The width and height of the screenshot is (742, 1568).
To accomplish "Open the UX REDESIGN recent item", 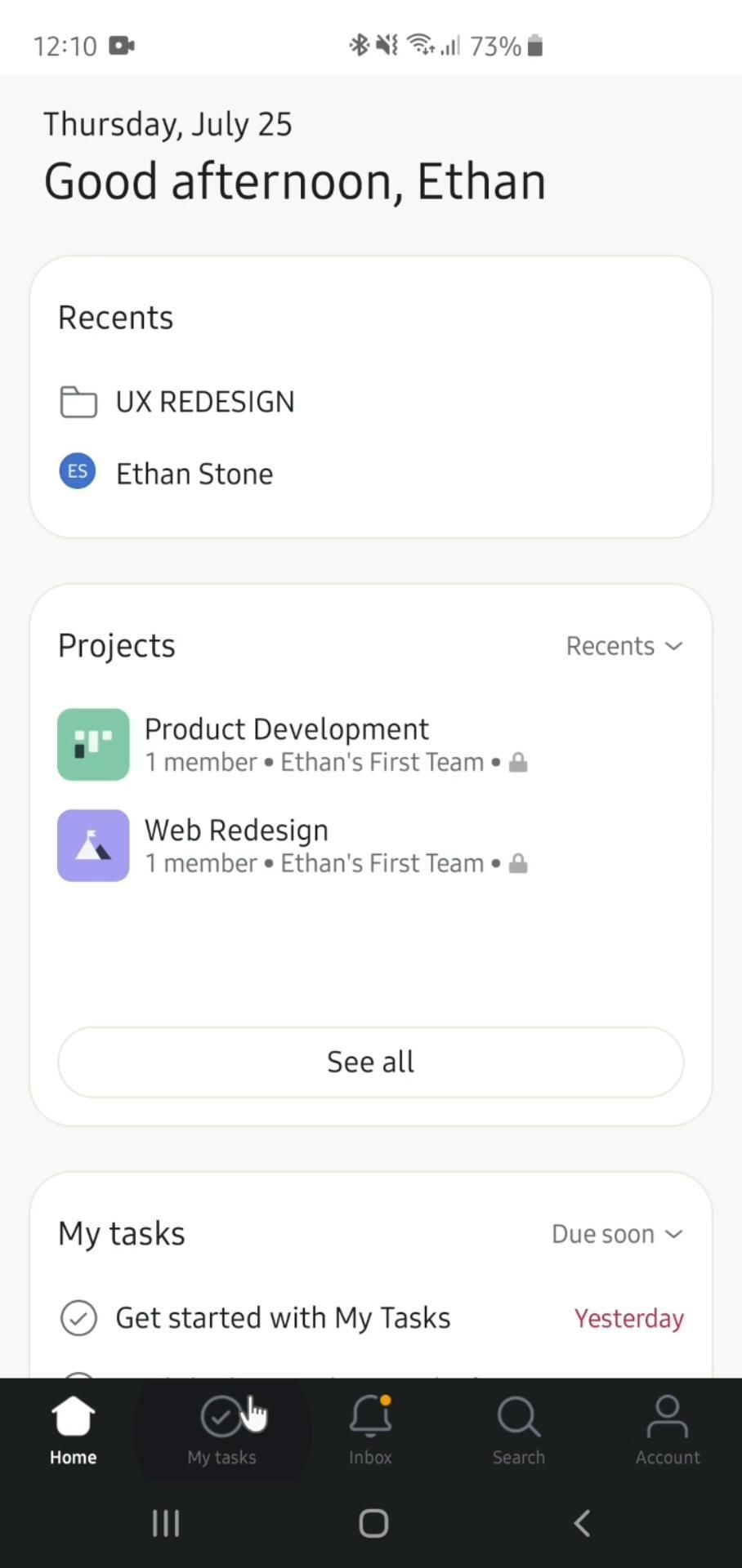I will point(204,402).
